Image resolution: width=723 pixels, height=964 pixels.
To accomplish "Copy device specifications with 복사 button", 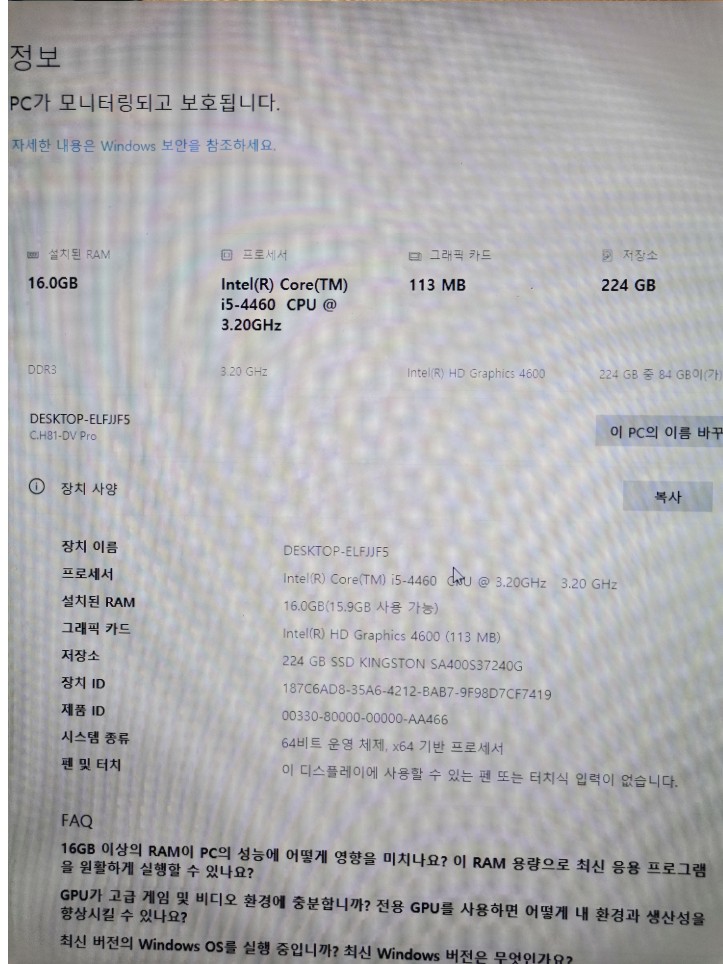I will point(667,497).
